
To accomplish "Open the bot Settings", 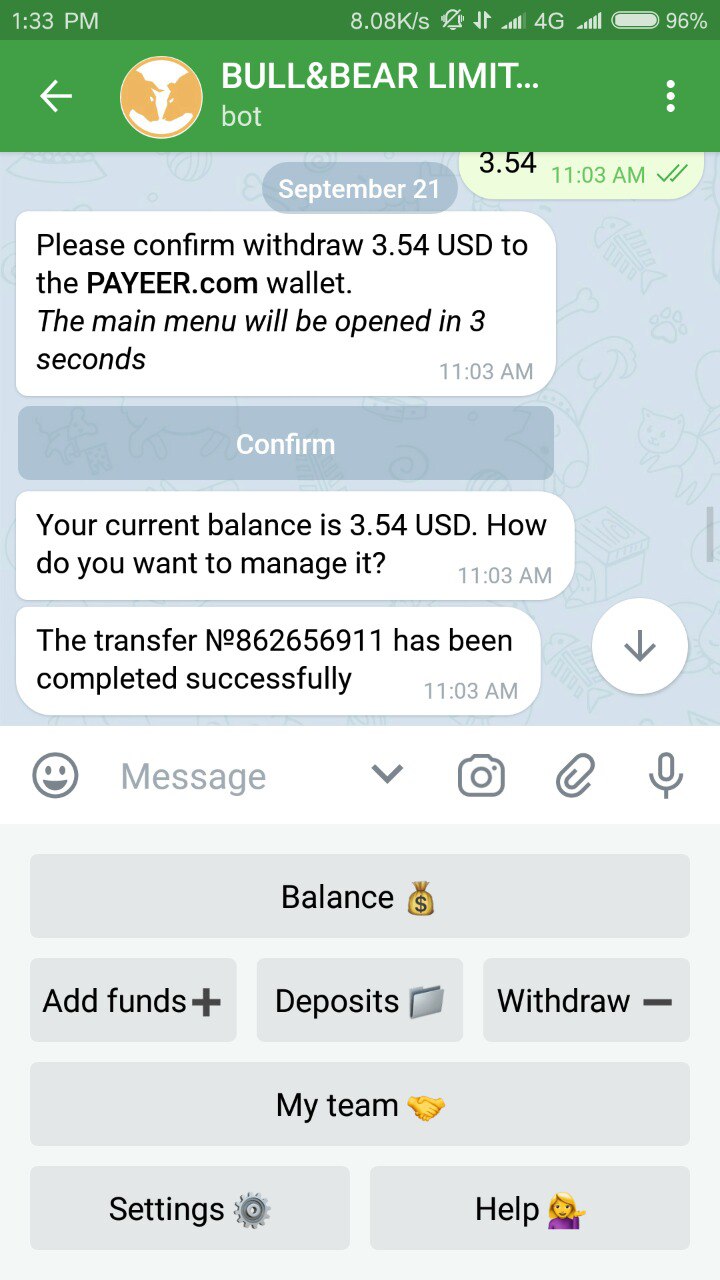I will pos(190,1209).
